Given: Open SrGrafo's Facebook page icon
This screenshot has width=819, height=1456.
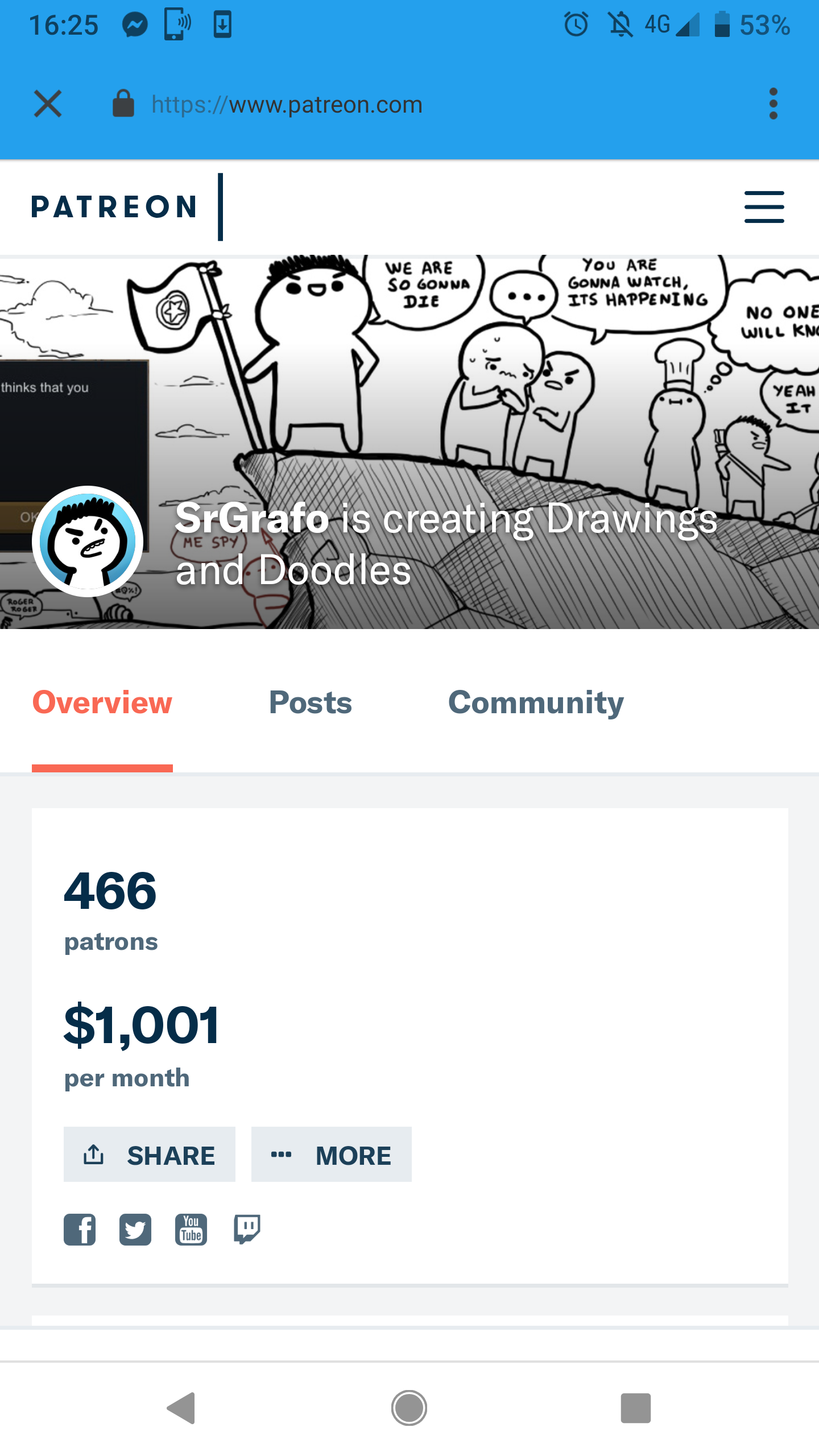Looking at the screenshot, I should point(80,1230).
